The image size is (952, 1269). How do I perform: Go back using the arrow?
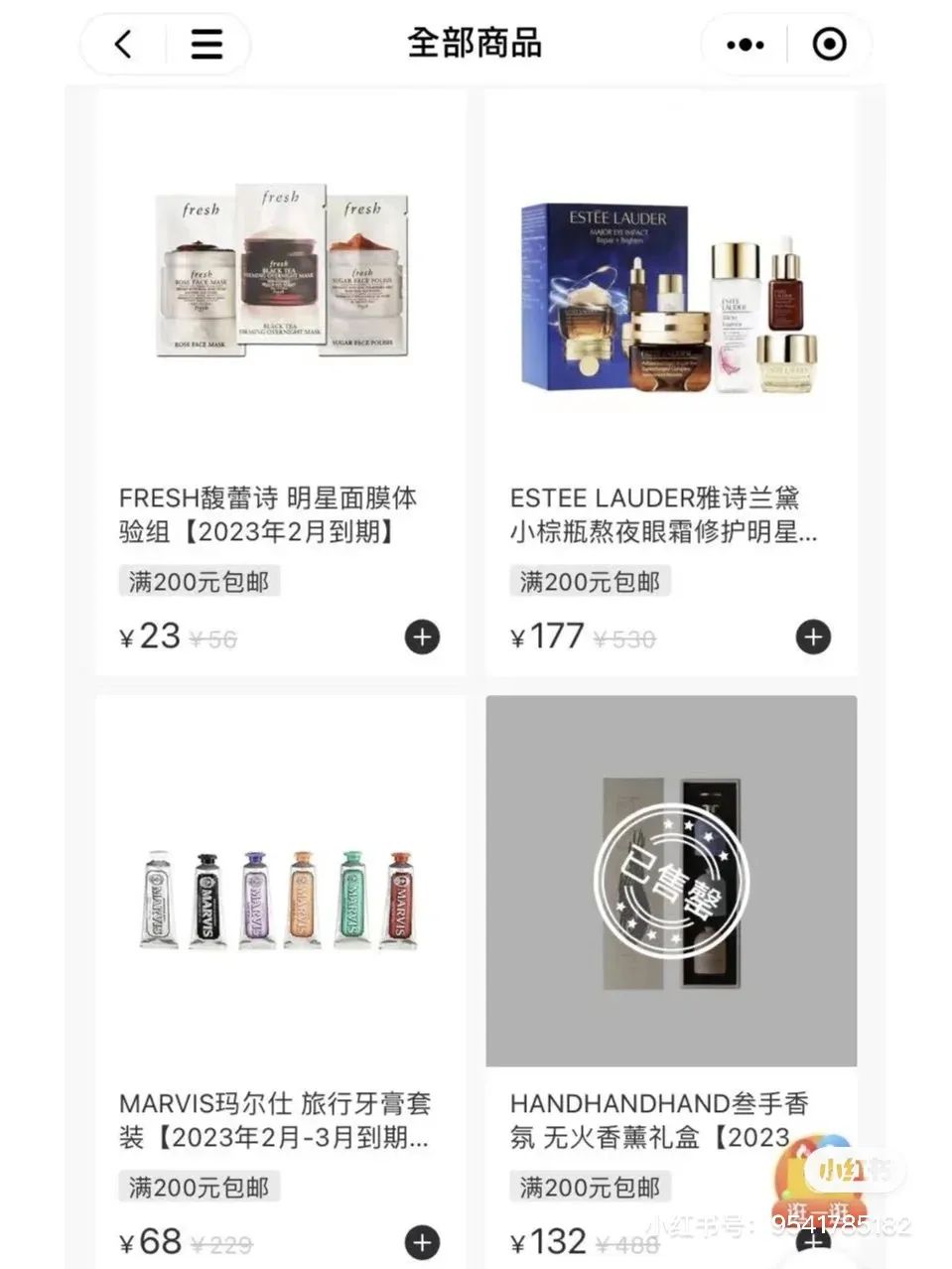(x=123, y=45)
